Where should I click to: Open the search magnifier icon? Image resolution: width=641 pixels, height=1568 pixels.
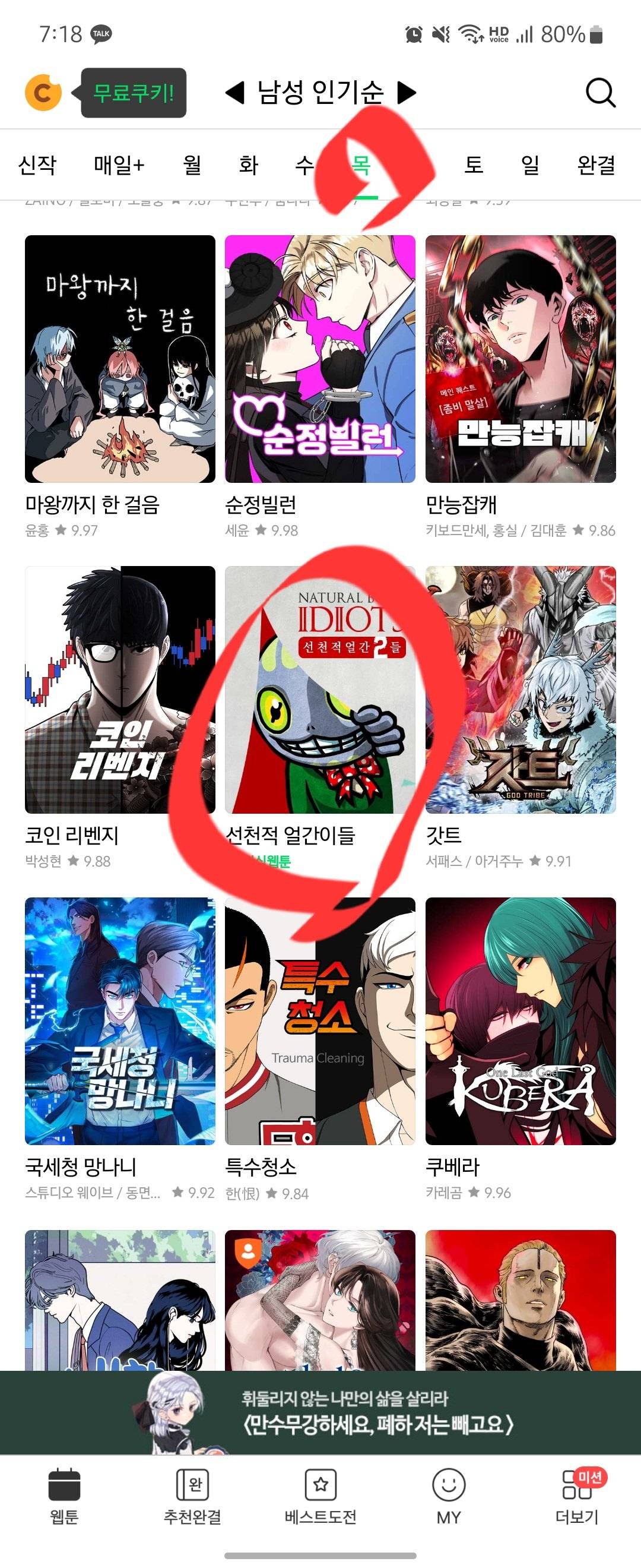599,93
